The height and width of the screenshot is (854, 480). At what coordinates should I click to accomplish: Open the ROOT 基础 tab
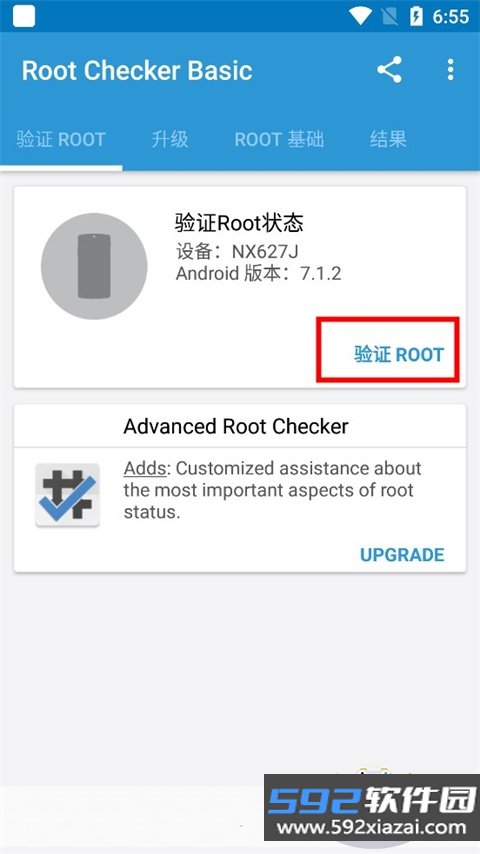pos(279,139)
